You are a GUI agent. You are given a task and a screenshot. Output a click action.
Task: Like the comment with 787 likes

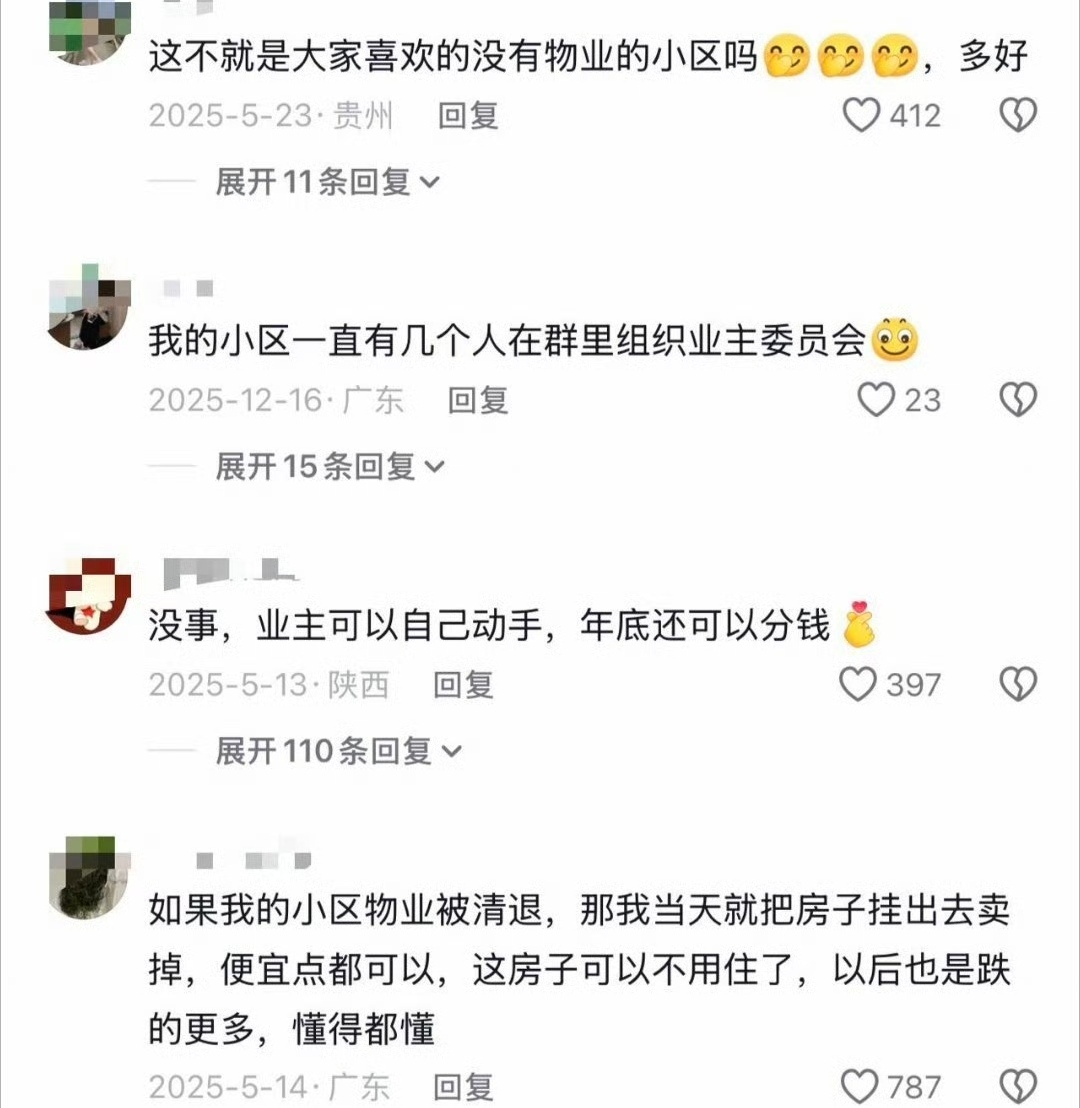click(860, 1086)
